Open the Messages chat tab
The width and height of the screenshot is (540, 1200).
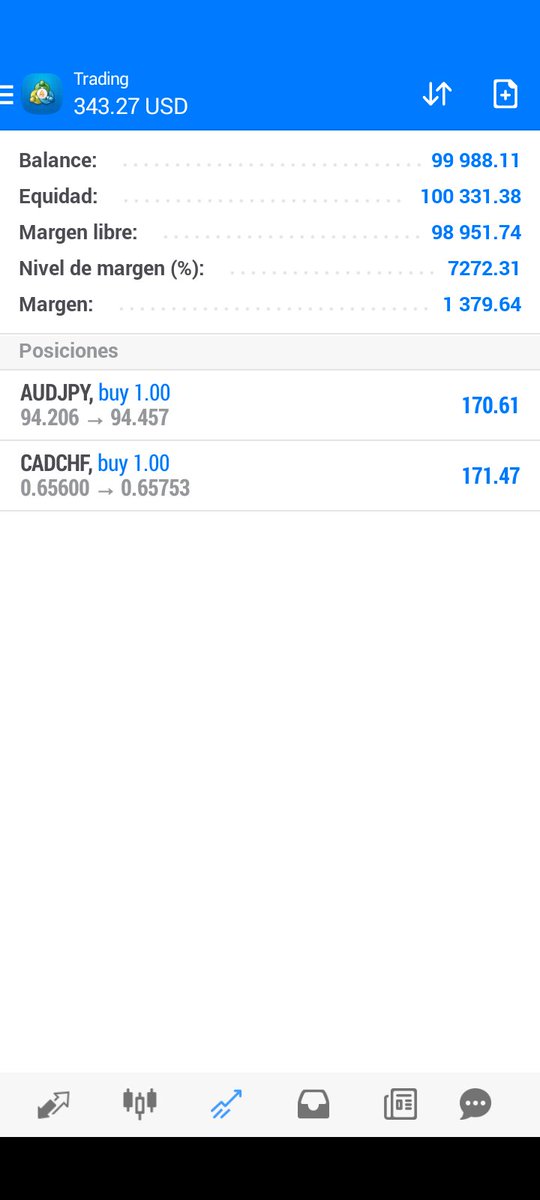pos(475,1104)
